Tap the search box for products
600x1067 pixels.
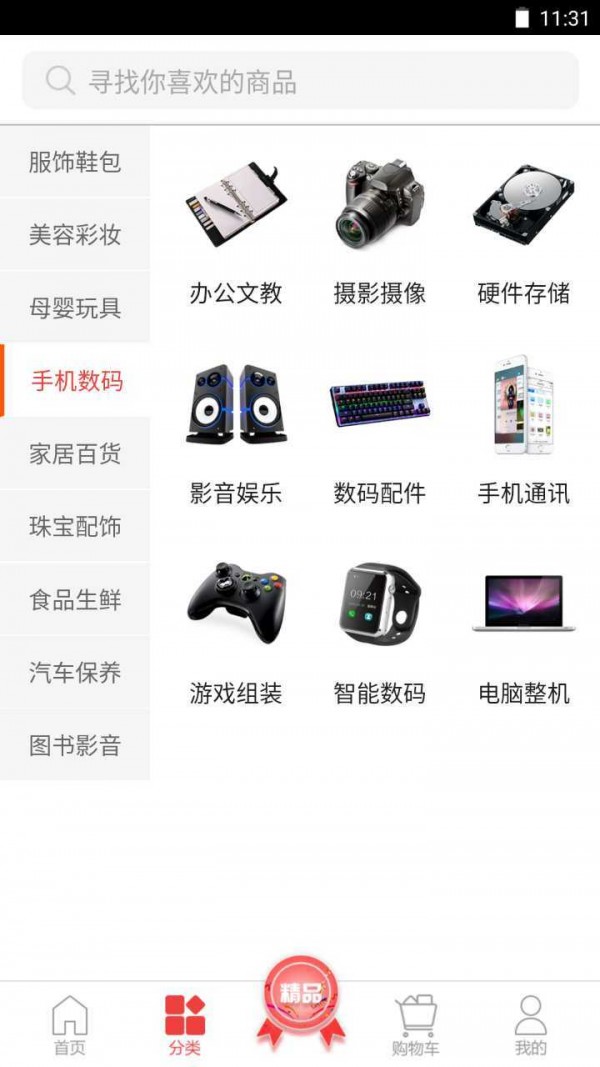(x=300, y=81)
